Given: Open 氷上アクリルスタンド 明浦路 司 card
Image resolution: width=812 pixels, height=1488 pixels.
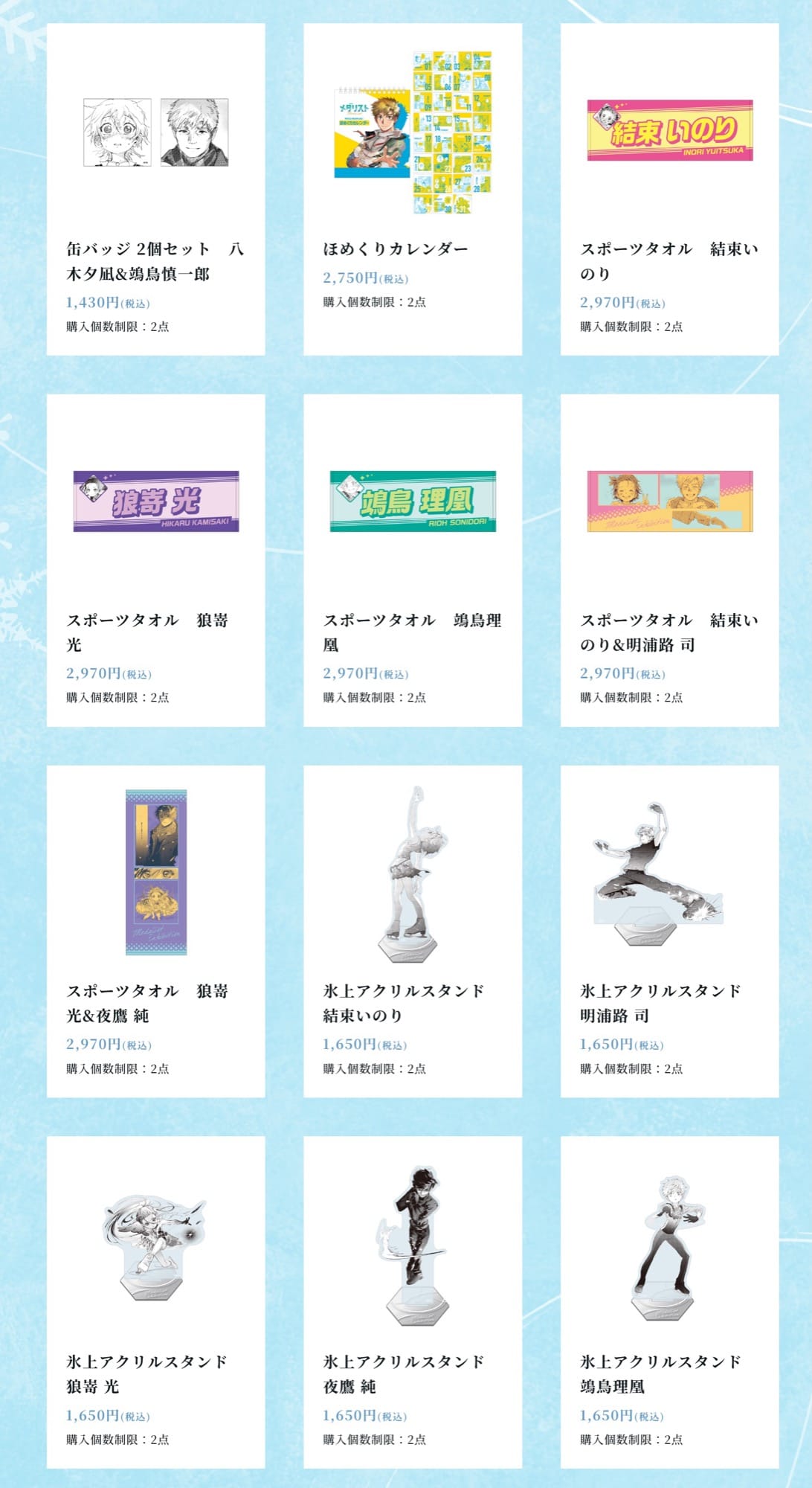Looking at the screenshot, I should click(669, 931).
